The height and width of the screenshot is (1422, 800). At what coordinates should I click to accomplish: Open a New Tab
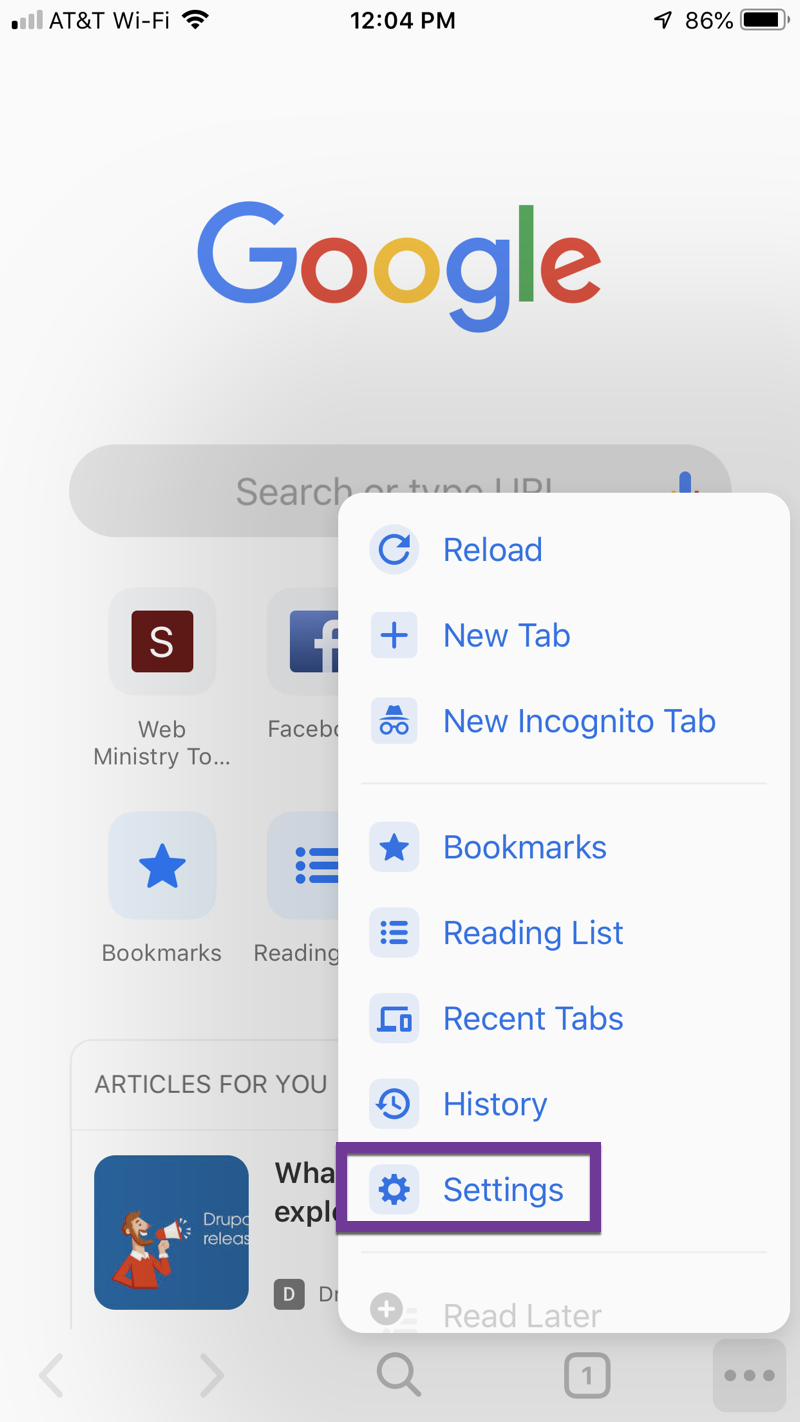505,636
